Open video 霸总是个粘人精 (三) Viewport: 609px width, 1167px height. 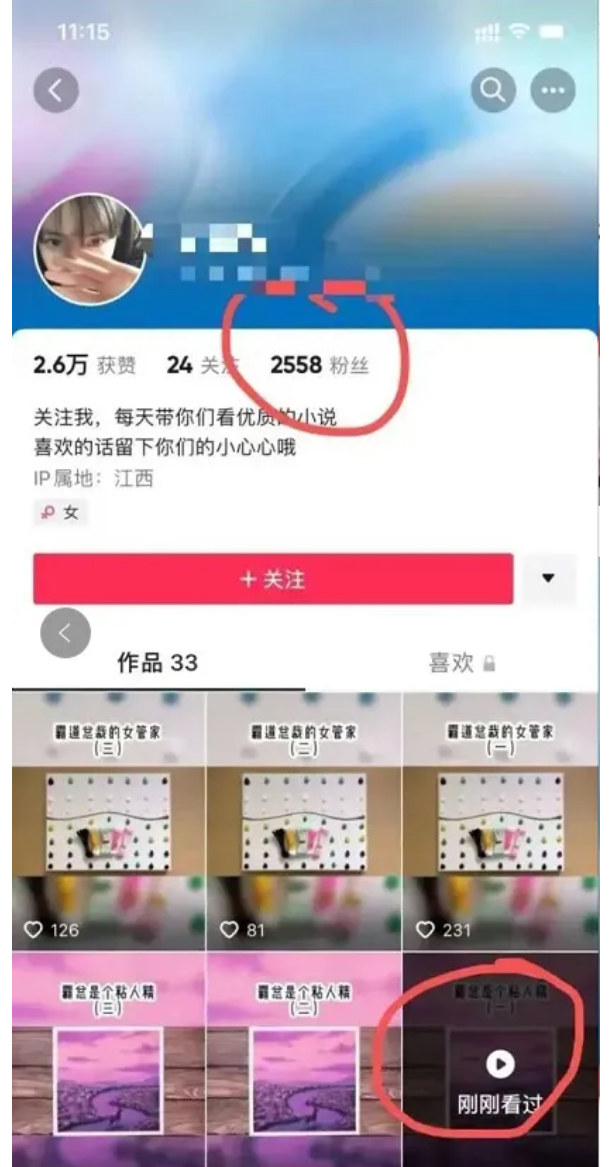[108, 1060]
